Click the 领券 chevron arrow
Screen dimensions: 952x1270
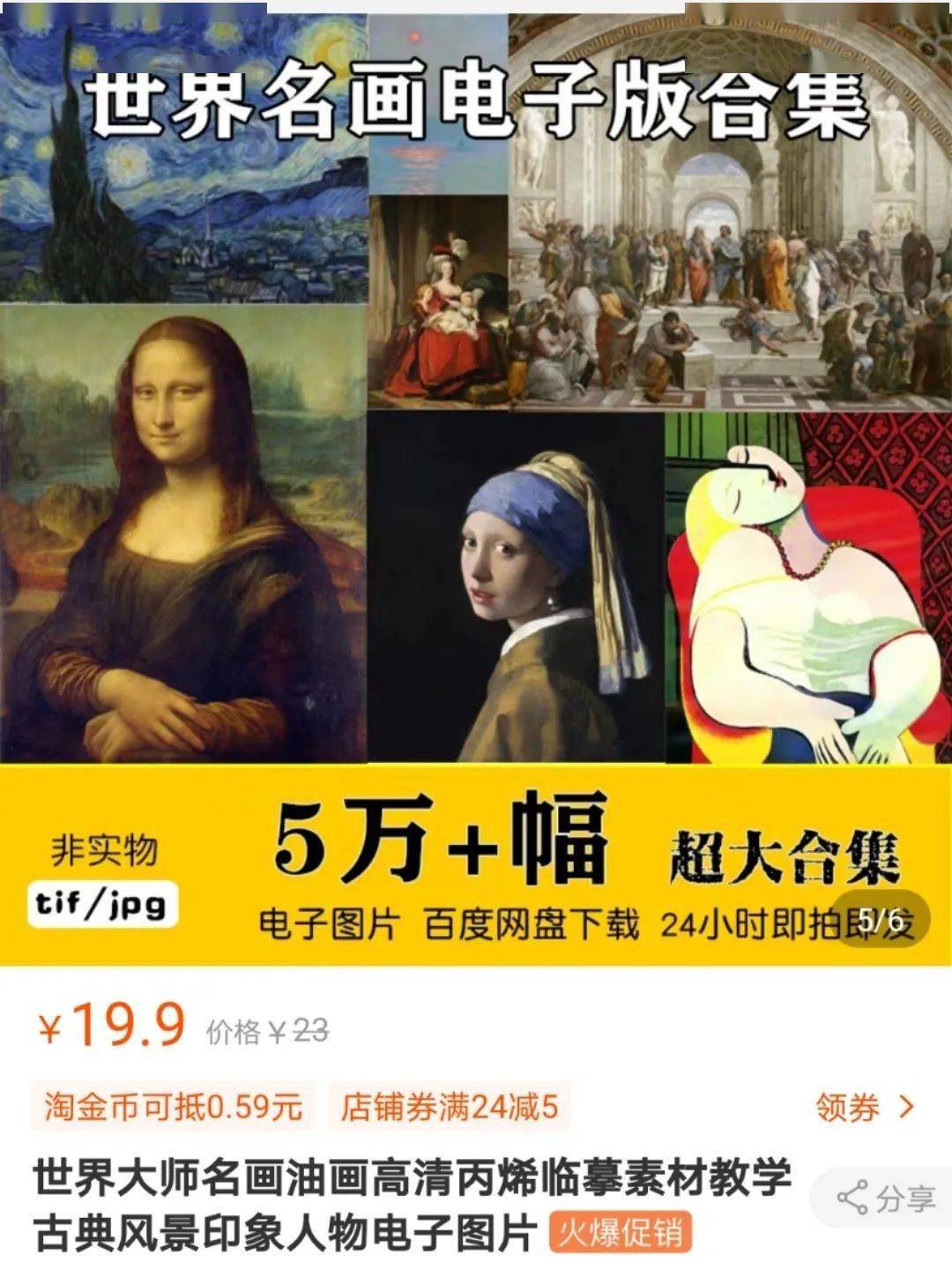pos(908,1104)
